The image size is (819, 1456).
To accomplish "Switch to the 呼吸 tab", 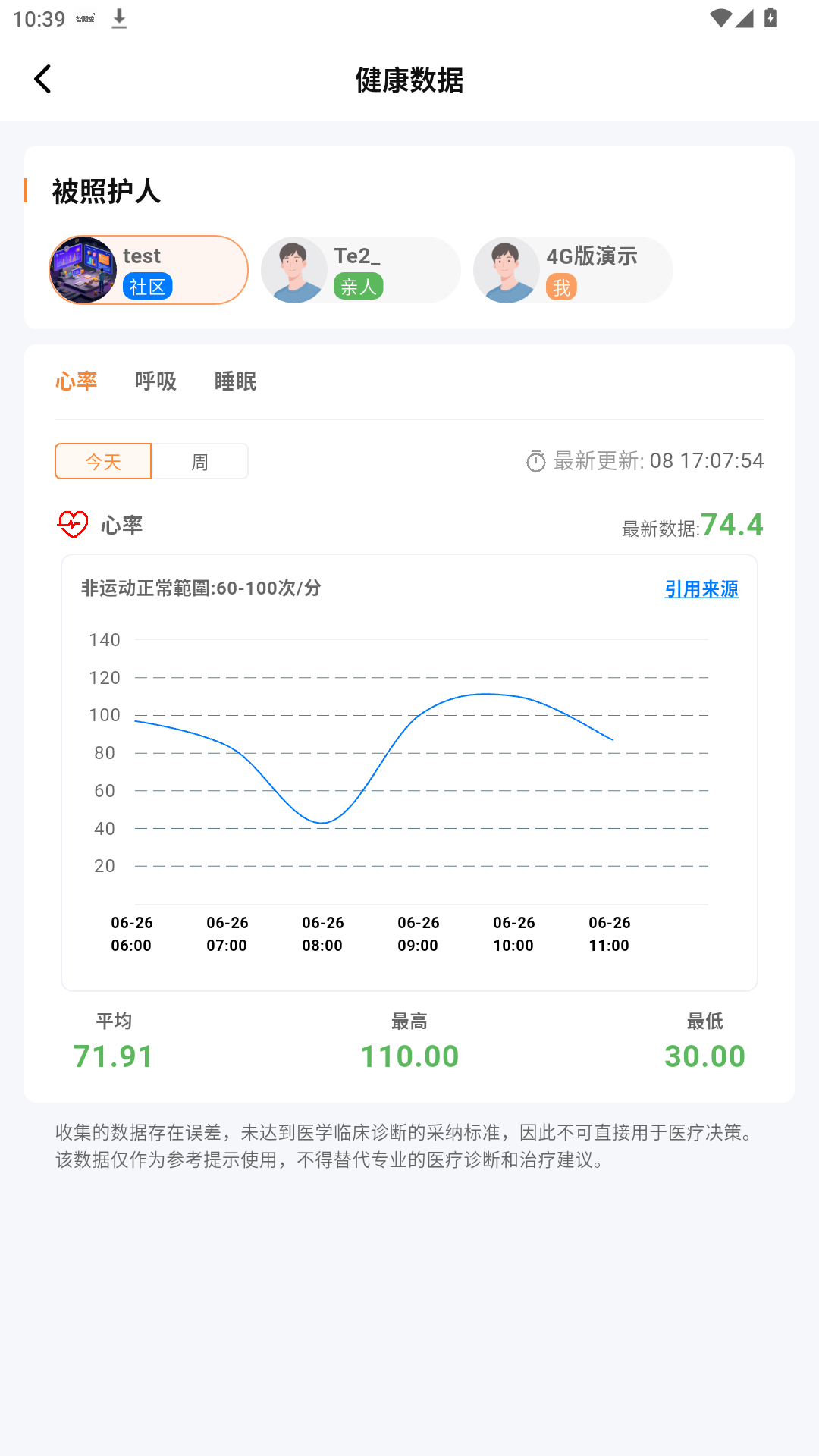I will (x=155, y=381).
